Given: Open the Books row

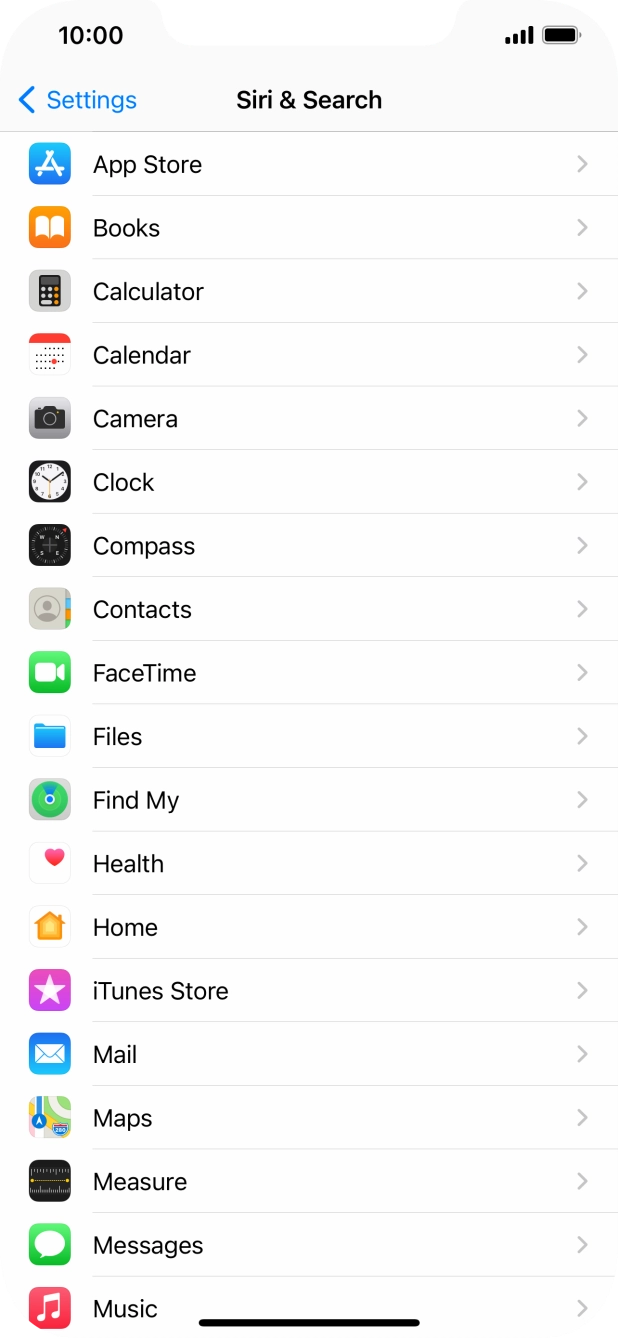Looking at the screenshot, I should pos(309,228).
